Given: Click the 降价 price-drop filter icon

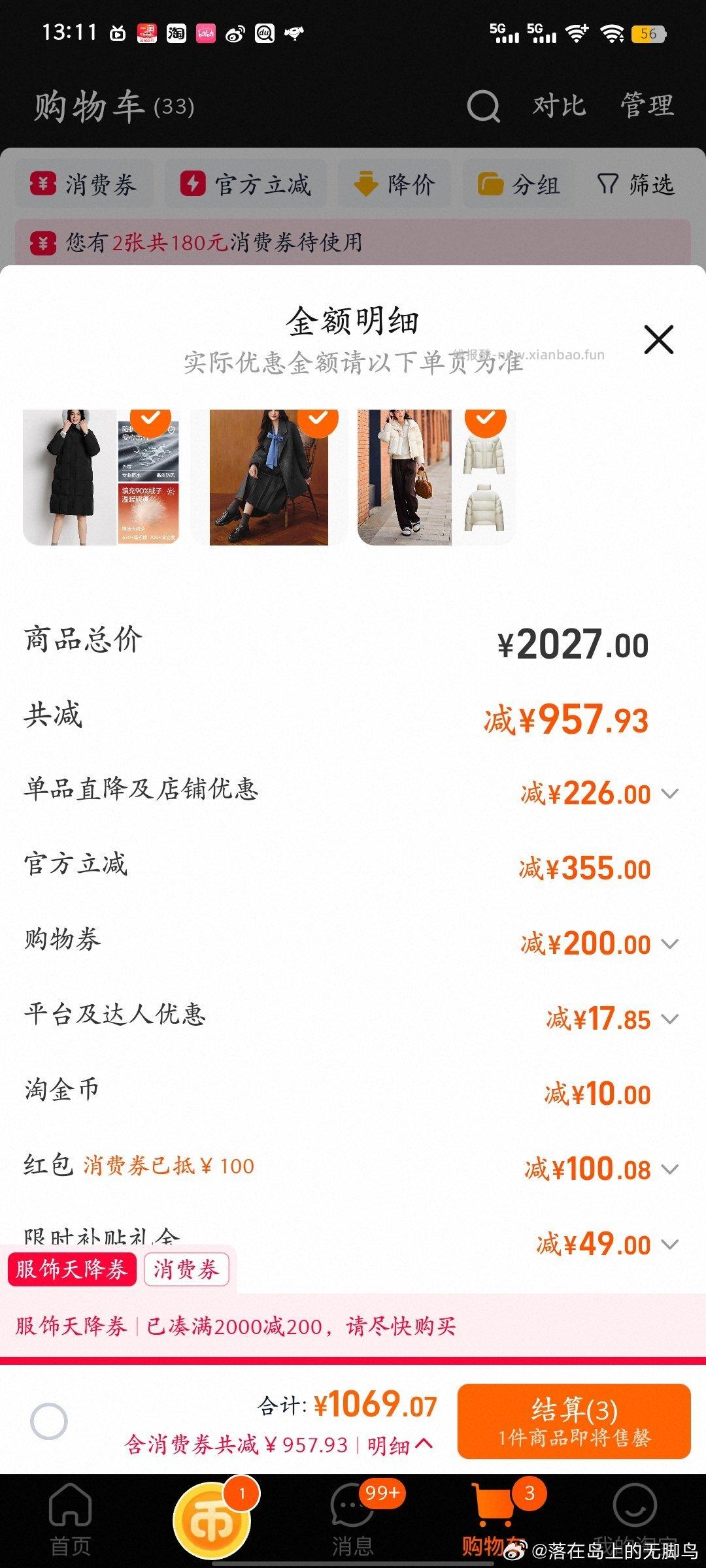Looking at the screenshot, I should (367, 184).
